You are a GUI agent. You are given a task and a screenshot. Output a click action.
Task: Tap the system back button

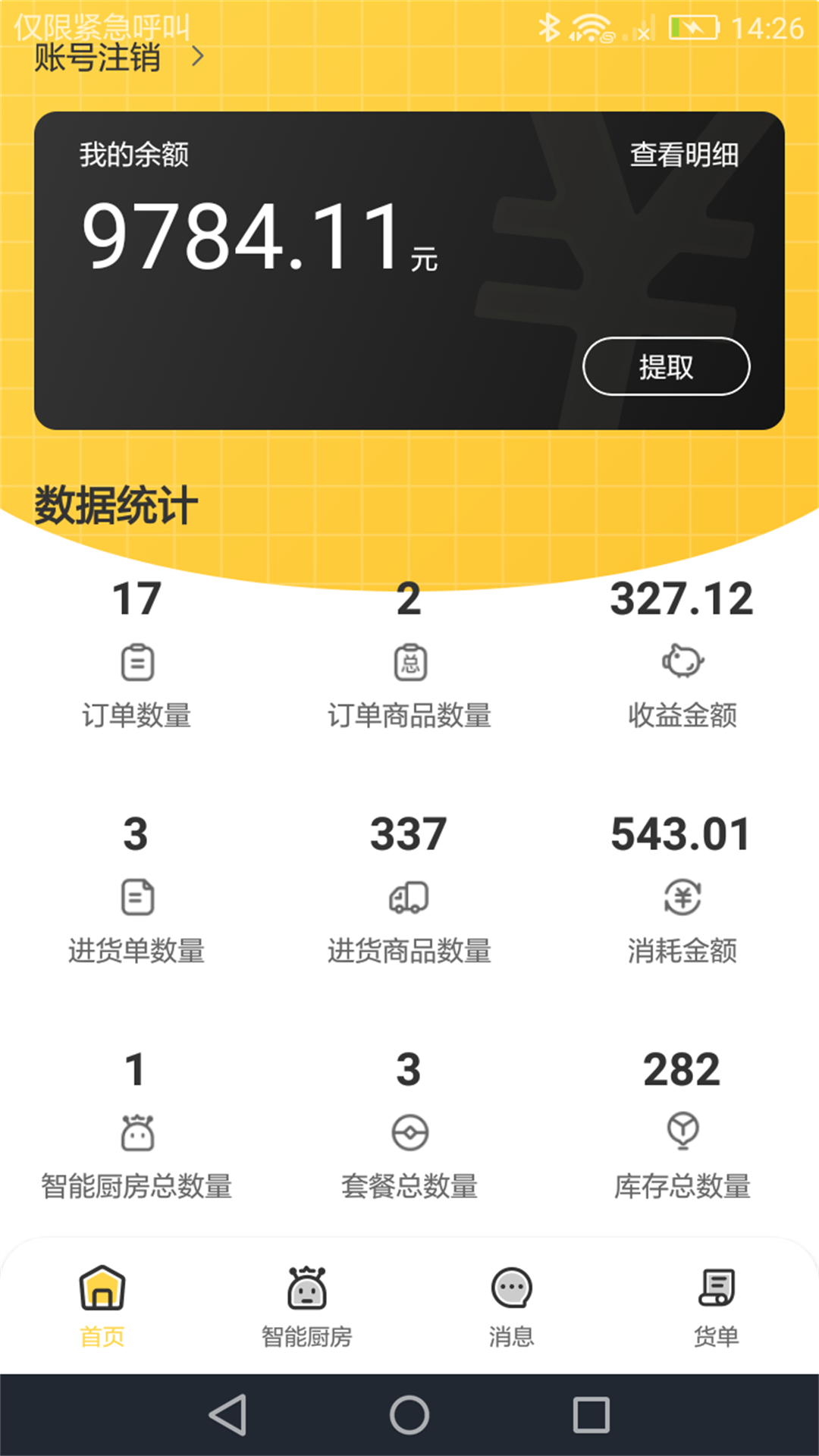pyautogui.click(x=227, y=1415)
